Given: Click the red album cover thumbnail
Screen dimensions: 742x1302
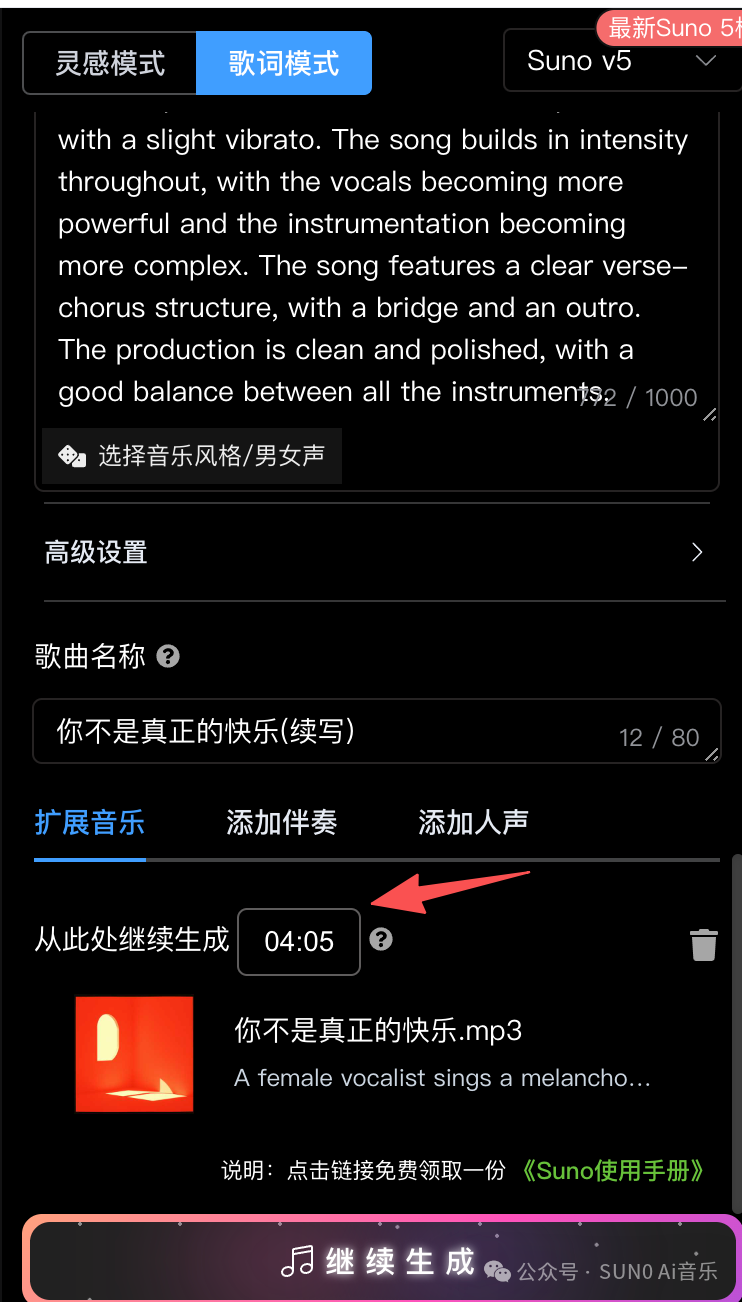Looking at the screenshot, I should pos(134,1054).
